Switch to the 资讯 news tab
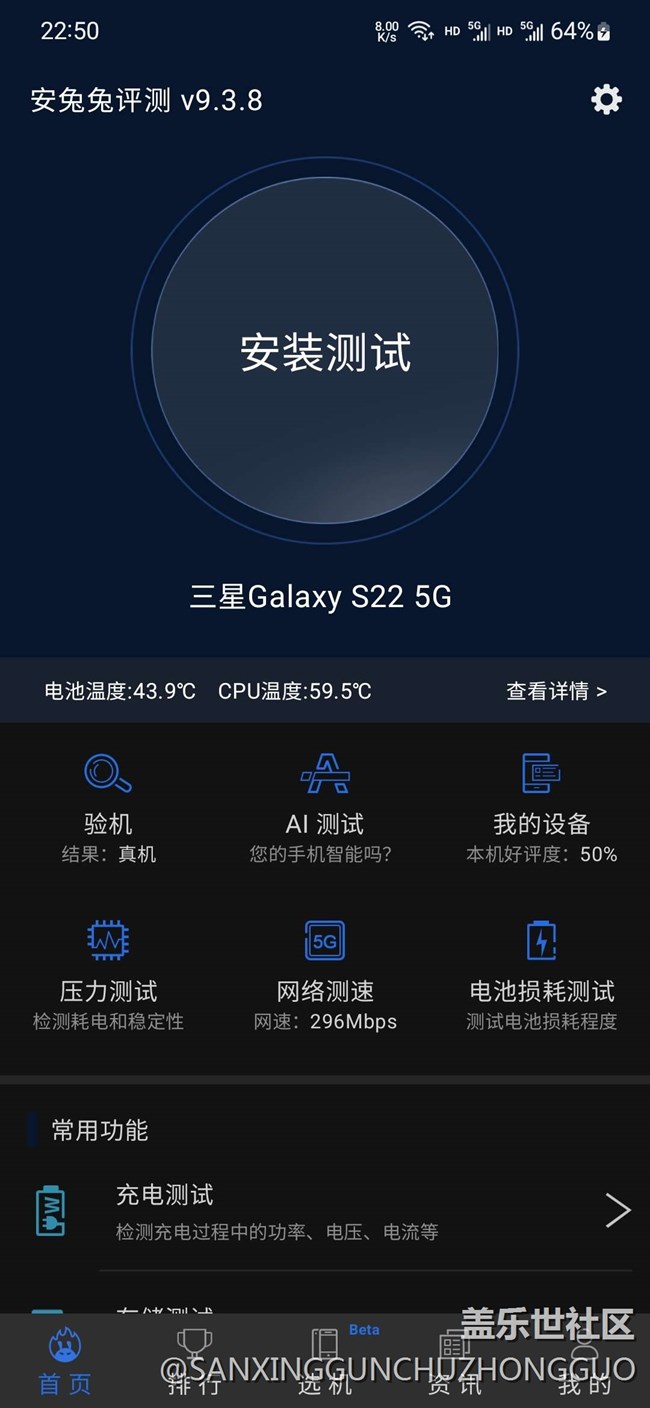Viewport: 650px width, 1408px height. point(455,1362)
